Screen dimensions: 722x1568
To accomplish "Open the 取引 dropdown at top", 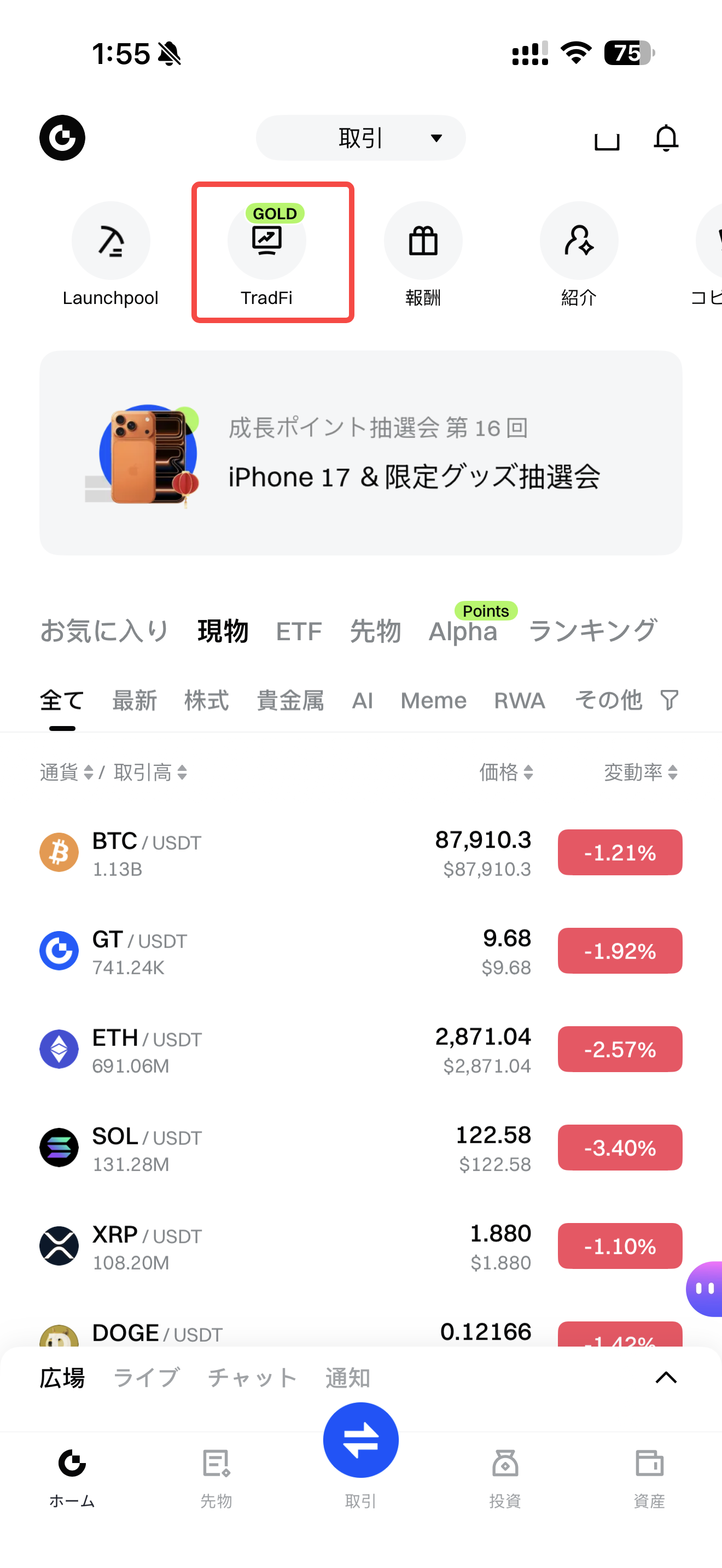I will pos(360,138).
